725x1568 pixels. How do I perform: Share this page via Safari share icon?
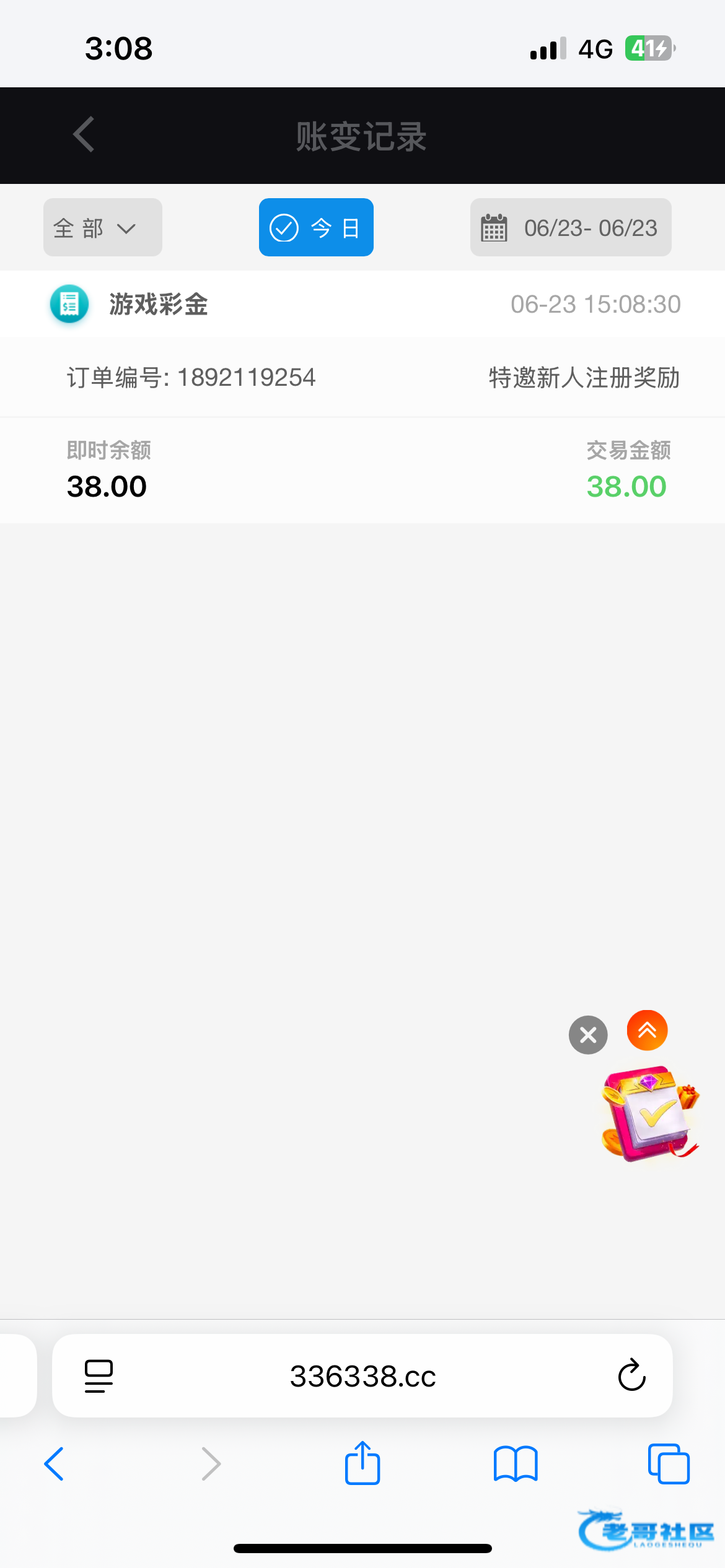[x=362, y=1463]
